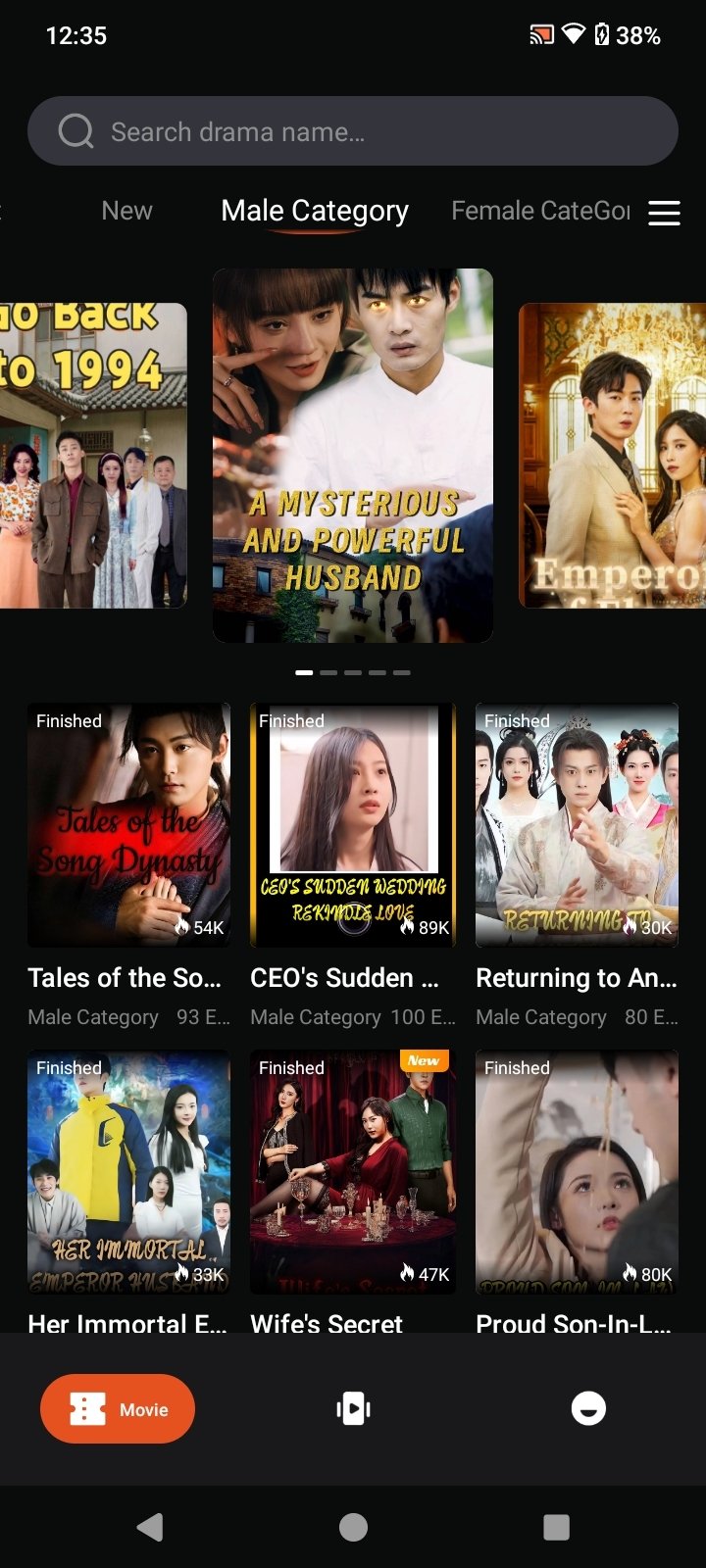Switch to the New tab
This screenshot has width=706, height=1568.
pyautogui.click(x=126, y=211)
